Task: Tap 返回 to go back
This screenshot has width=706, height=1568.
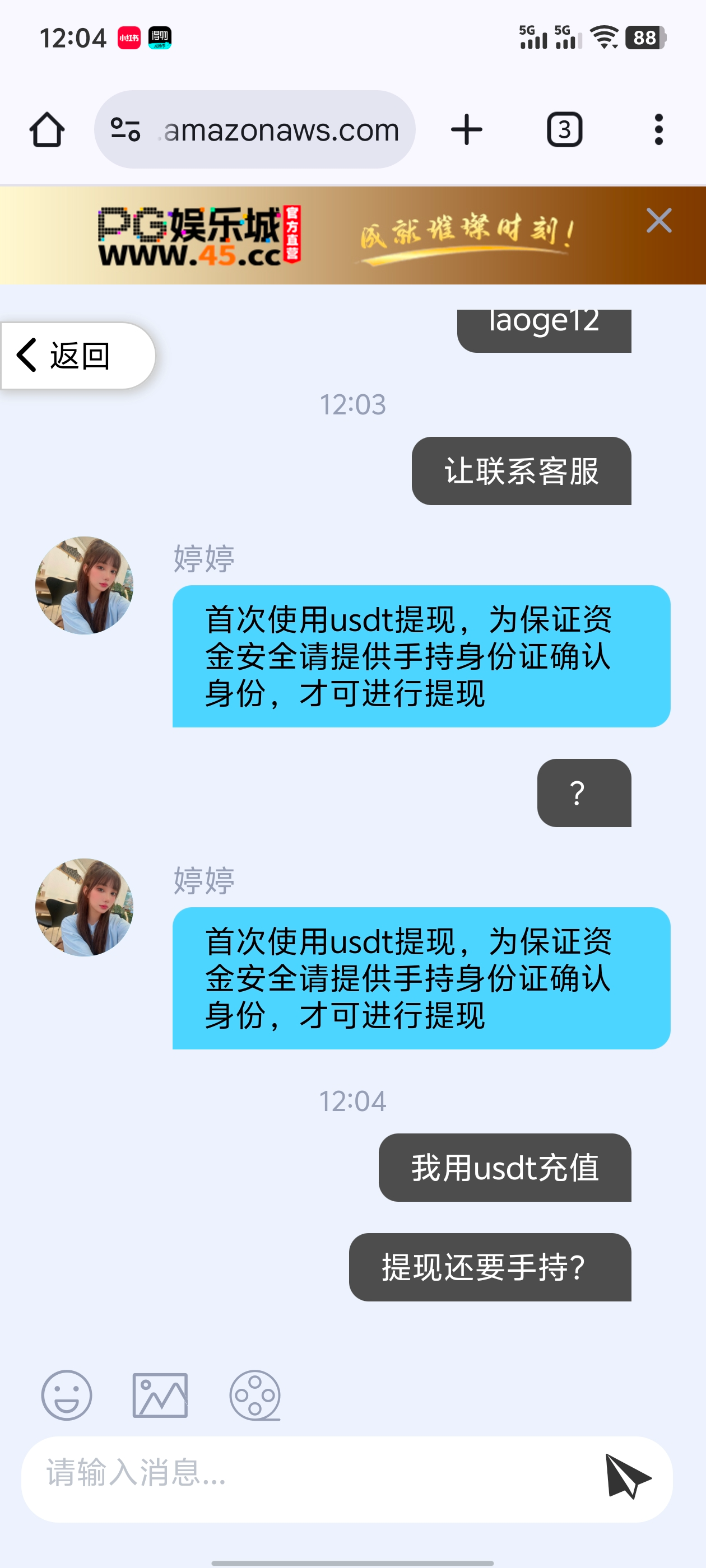Action: (80, 356)
